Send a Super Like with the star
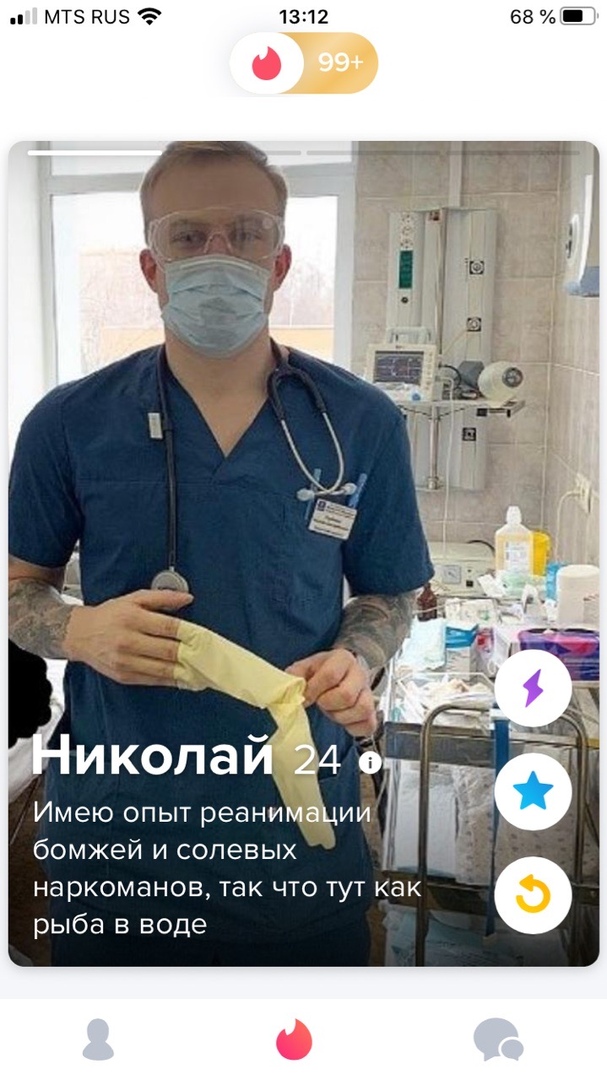Viewport: 607px width, 1080px height. (x=533, y=792)
